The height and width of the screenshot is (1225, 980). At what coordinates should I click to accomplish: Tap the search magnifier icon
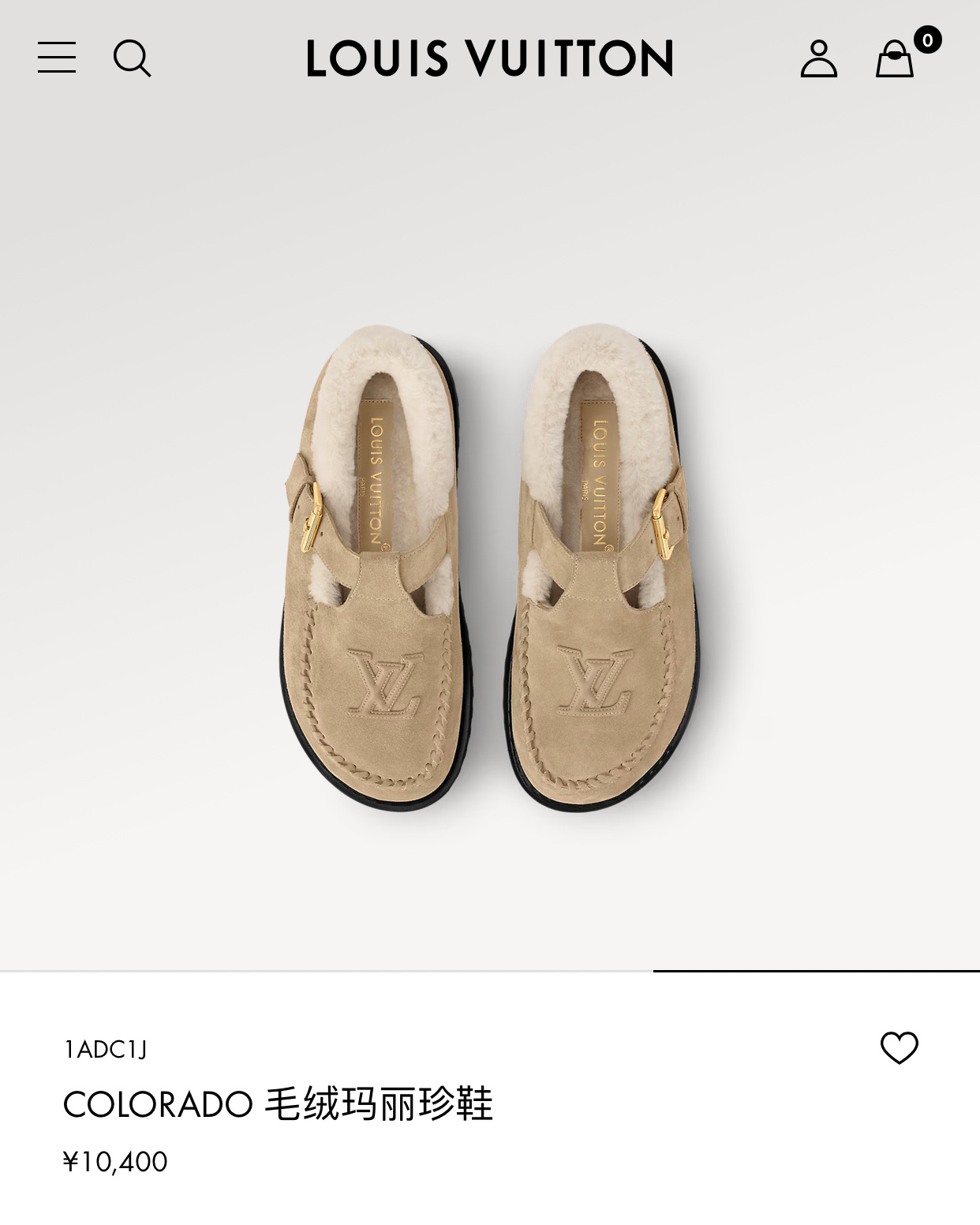coord(132,58)
